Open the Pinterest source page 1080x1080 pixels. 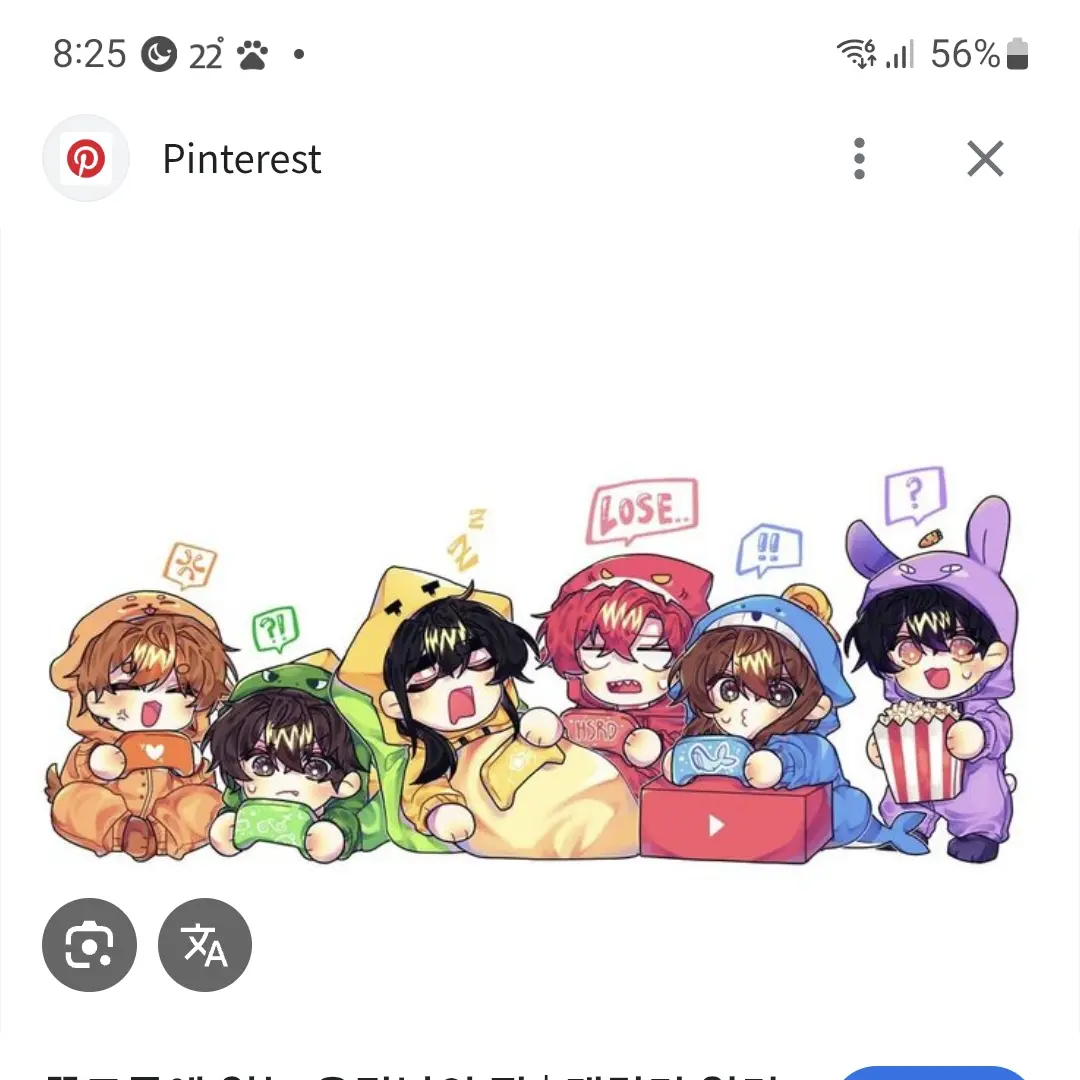click(x=241, y=159)
